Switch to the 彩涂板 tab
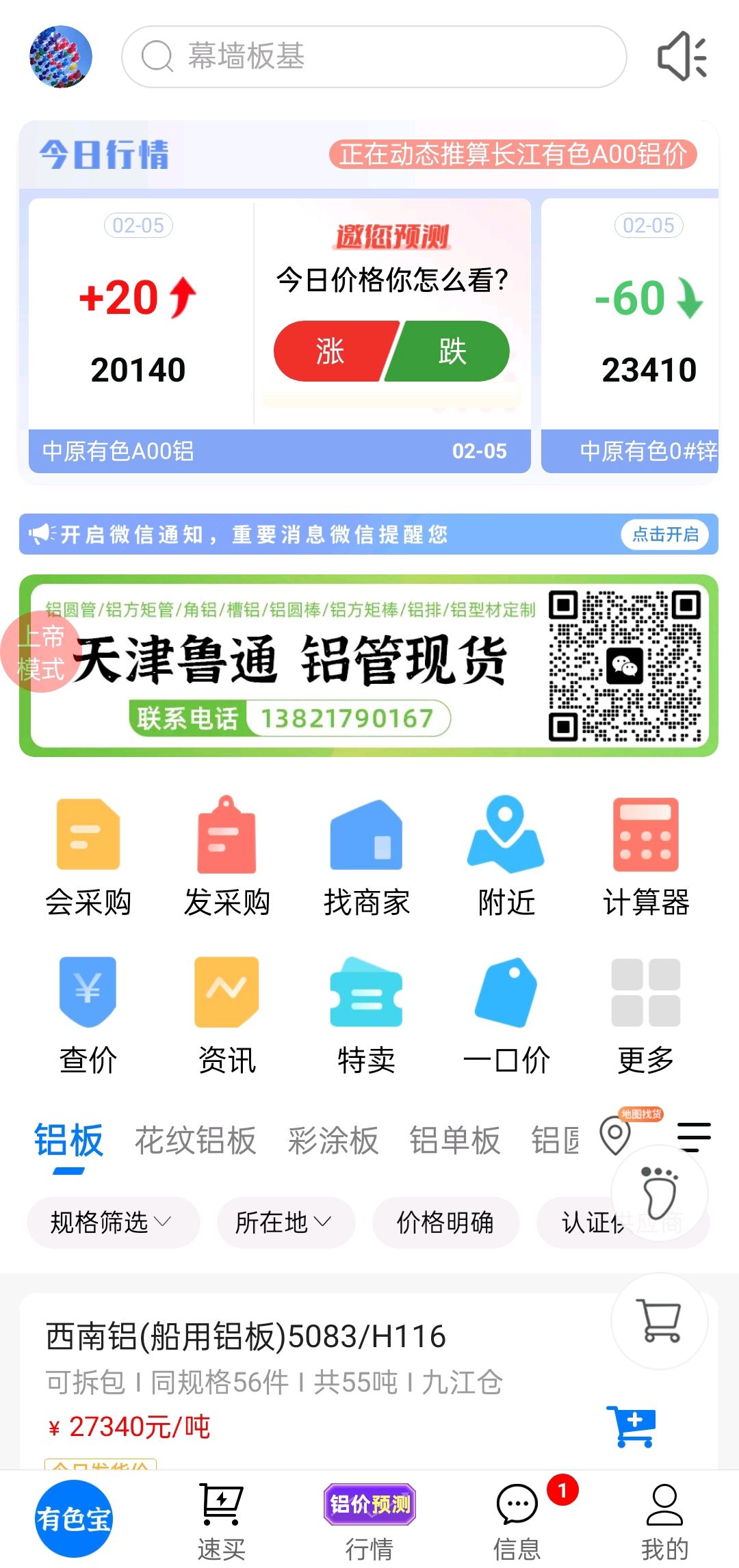This screenshot has width=739, height=1568. 333,1141
